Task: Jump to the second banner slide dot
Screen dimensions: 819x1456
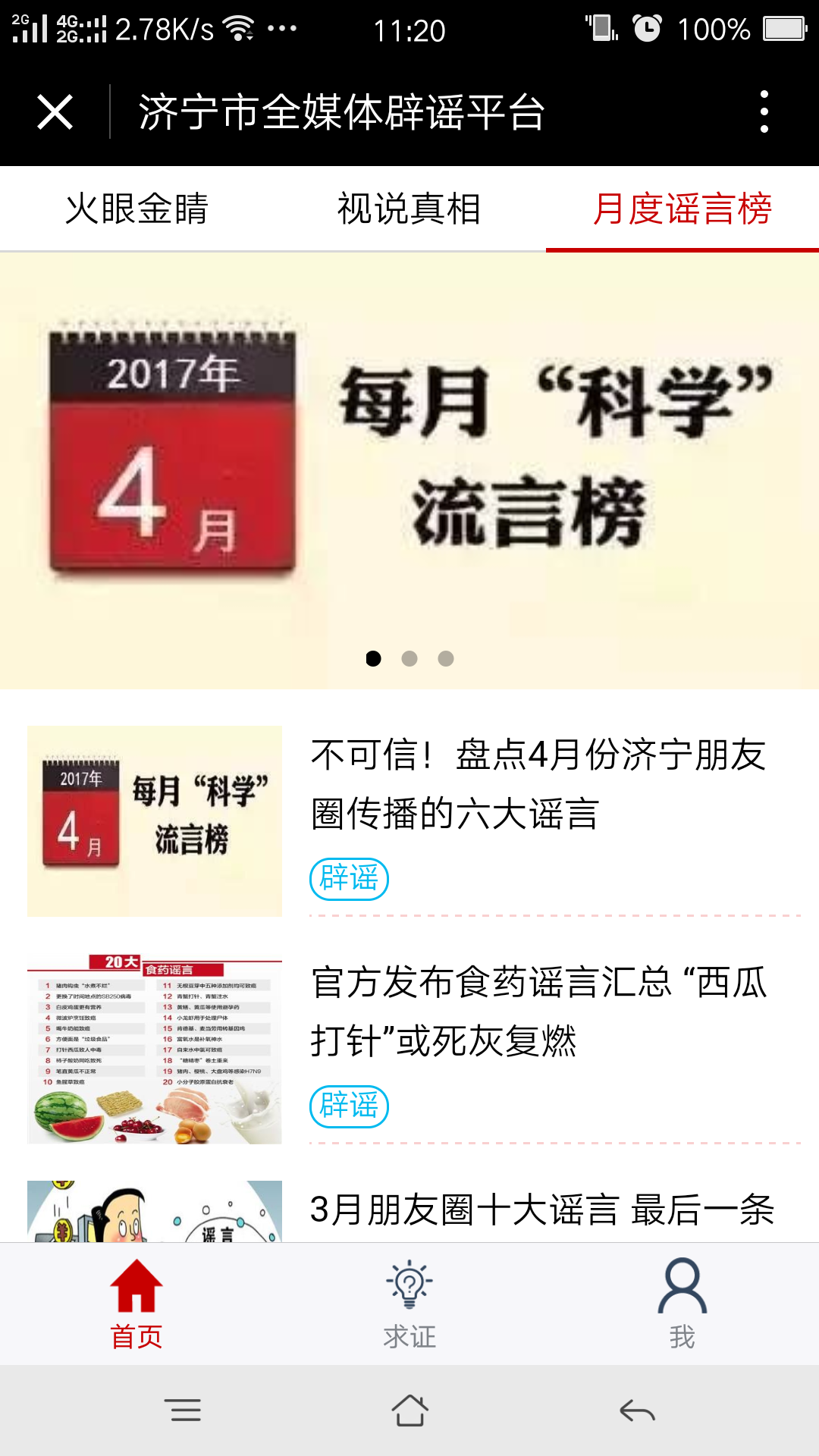Action: [x=409, y=658]
